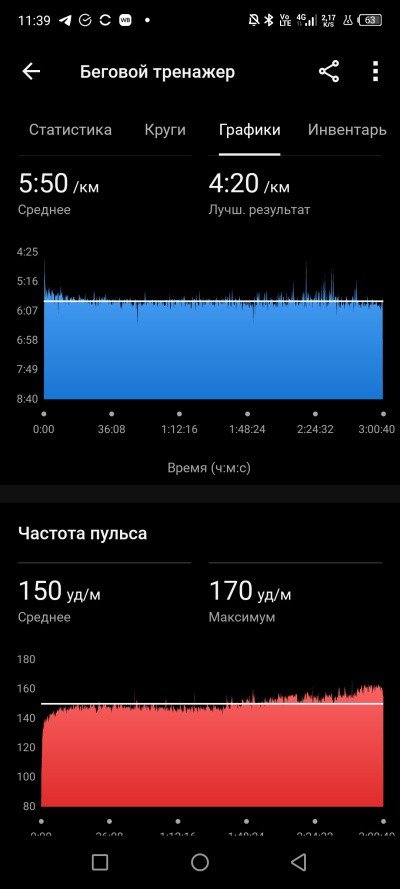
Task: Open the Круги tab
Action: (x=165, y=130)
